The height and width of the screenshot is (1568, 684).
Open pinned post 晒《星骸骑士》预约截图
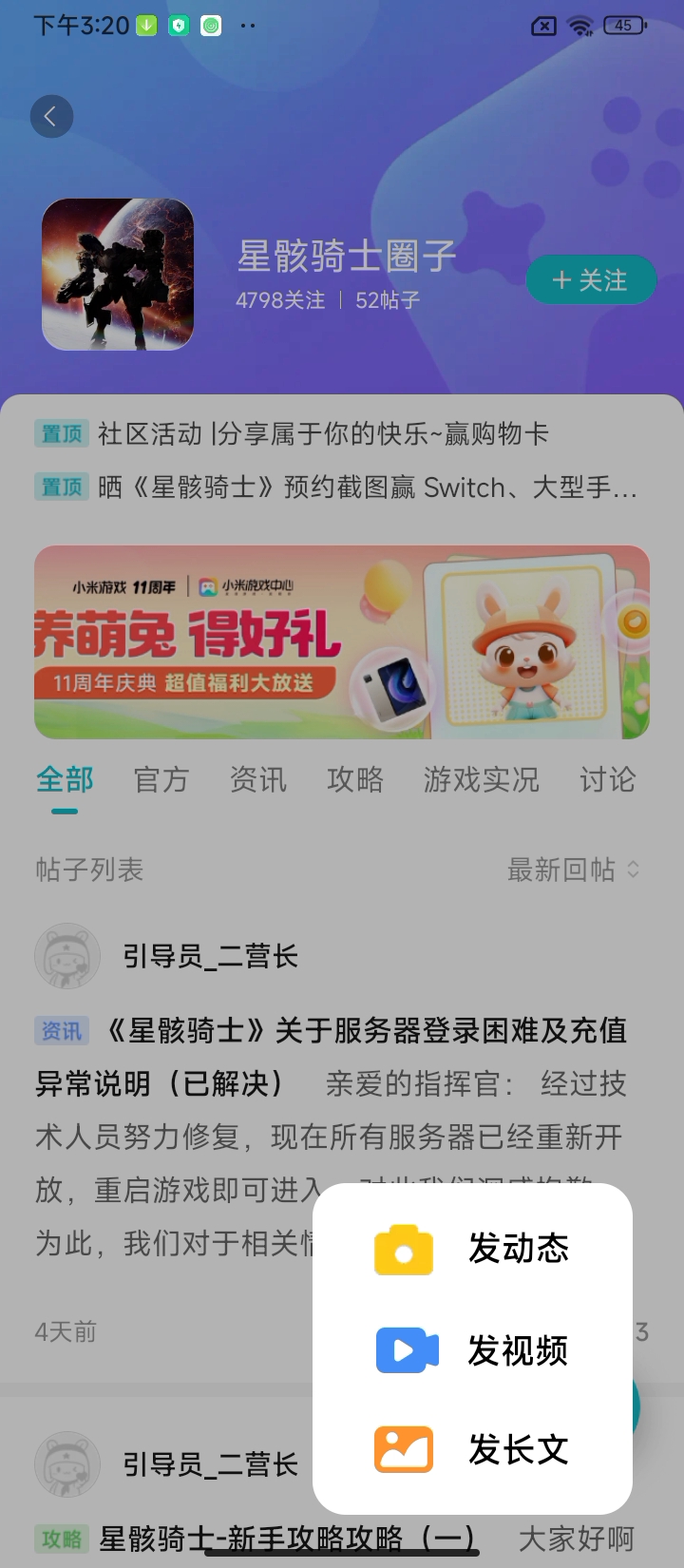point(367,488)
